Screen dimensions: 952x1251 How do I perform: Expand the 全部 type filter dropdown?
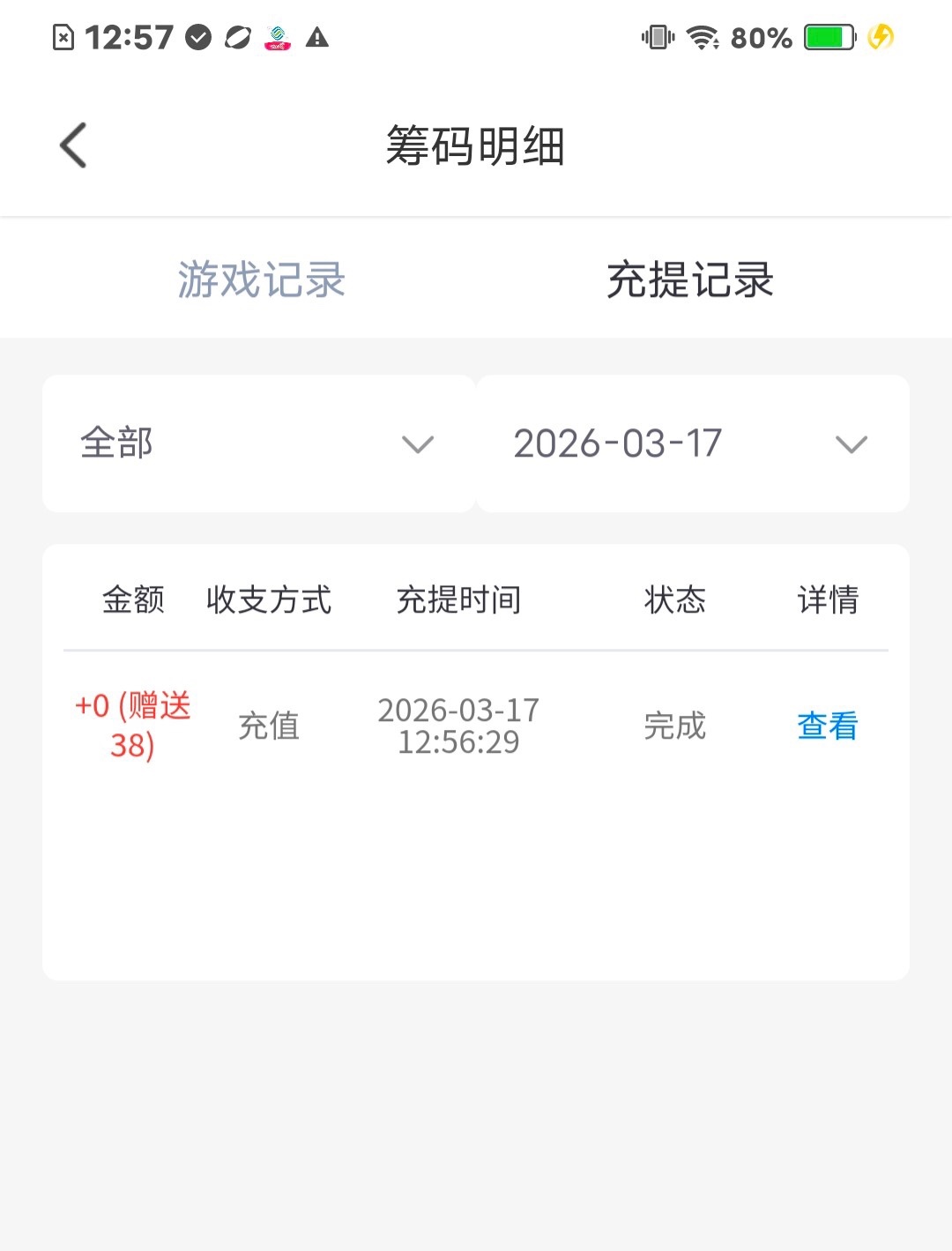tap(258, 443)
